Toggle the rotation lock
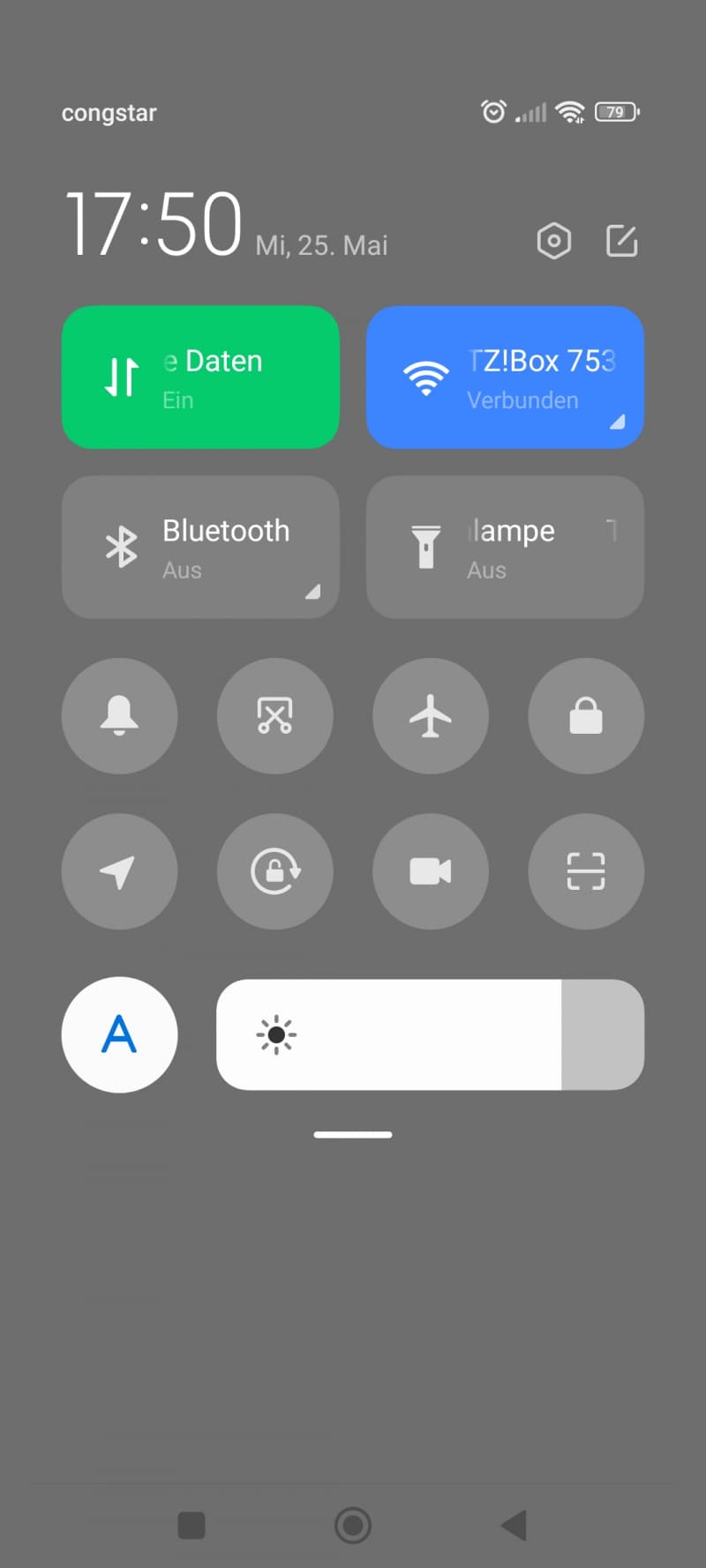Viewport: 706px width, 1568px height. click(275, 871)
